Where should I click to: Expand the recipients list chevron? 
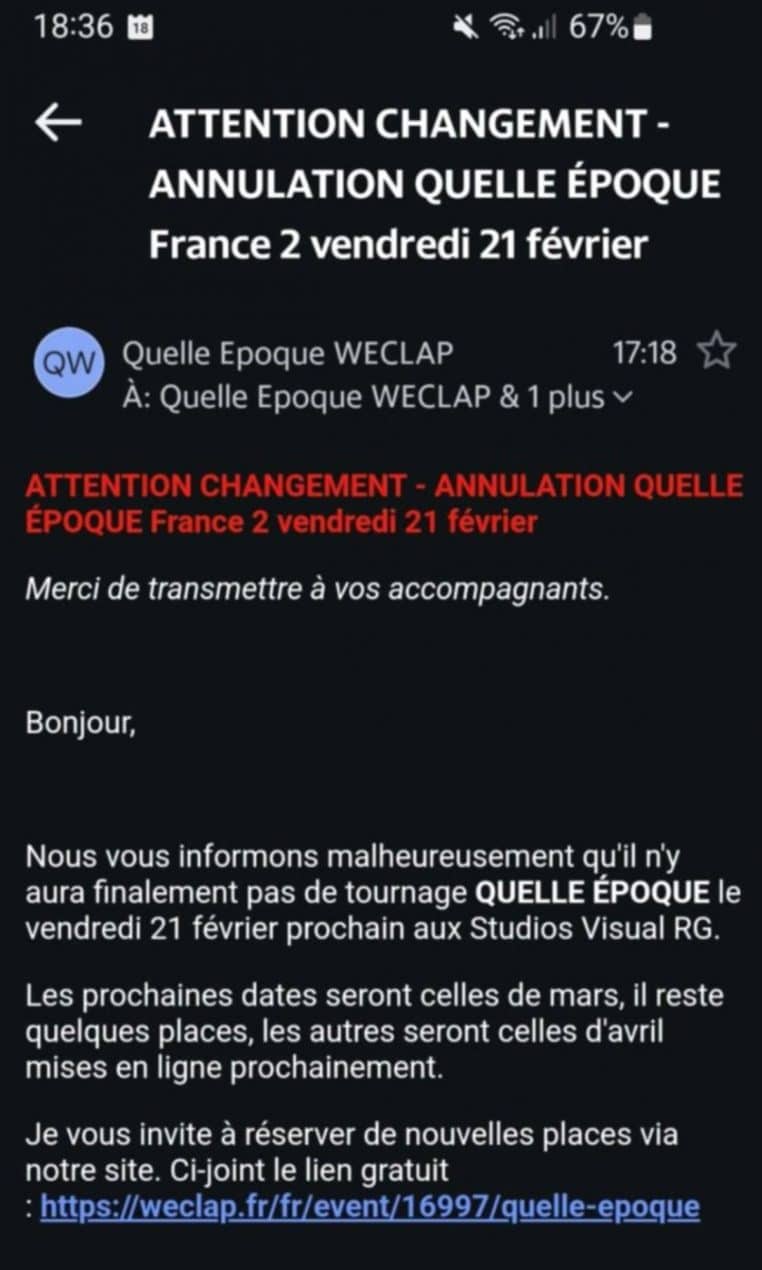[x=622, y=398]
